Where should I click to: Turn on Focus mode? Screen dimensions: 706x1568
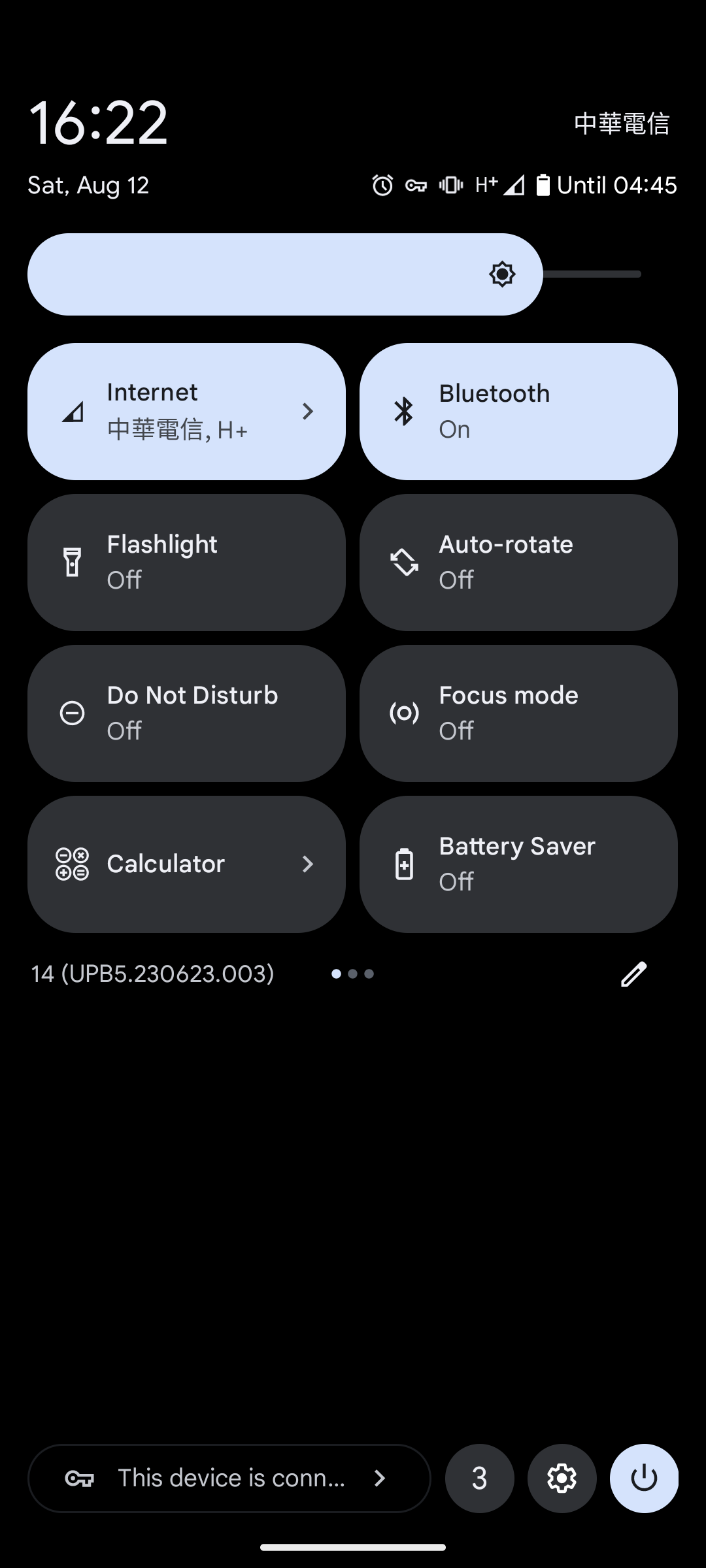click(x=518, y=713)
